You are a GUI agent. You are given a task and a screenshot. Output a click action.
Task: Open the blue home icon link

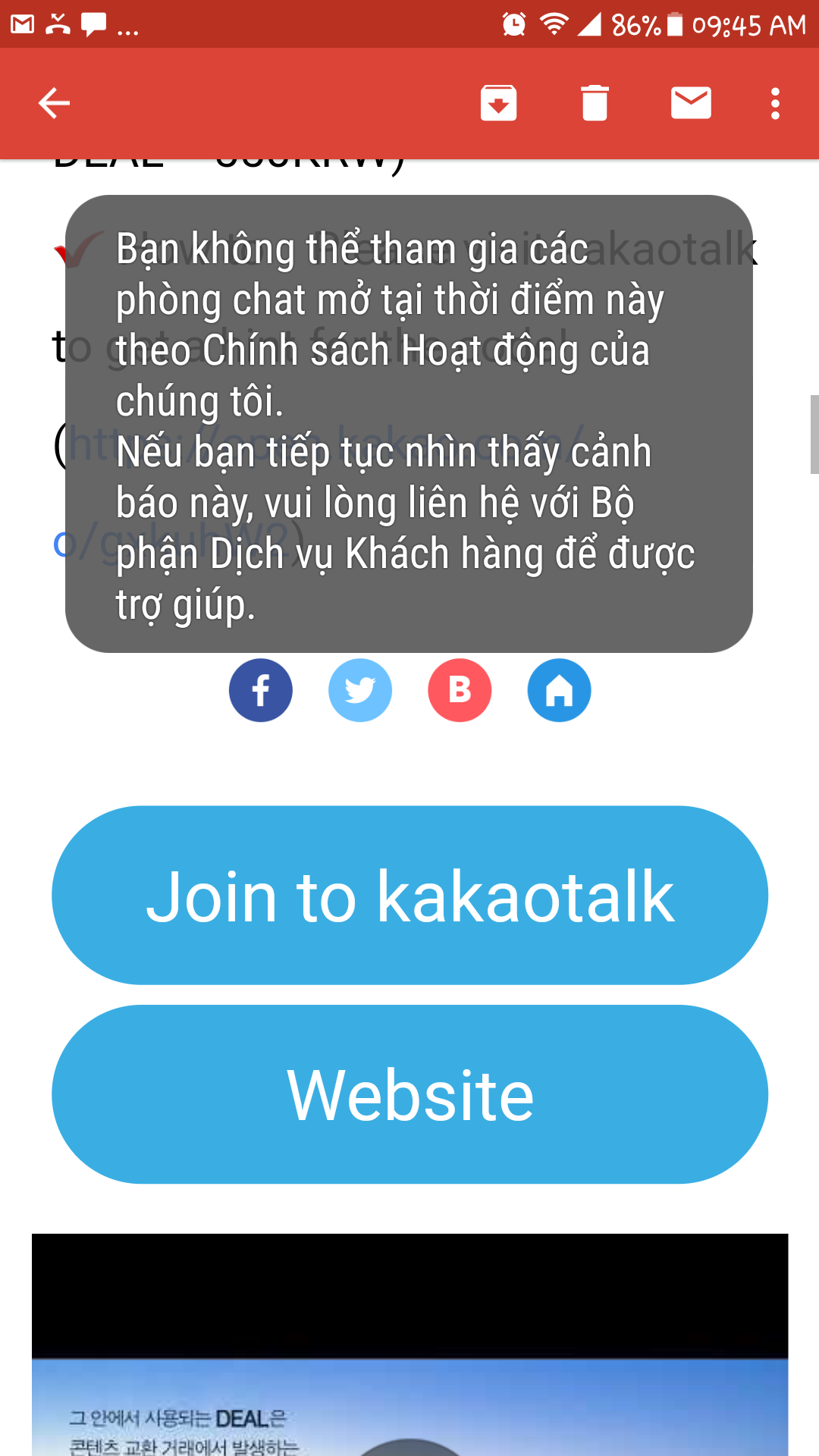(559, 690)
